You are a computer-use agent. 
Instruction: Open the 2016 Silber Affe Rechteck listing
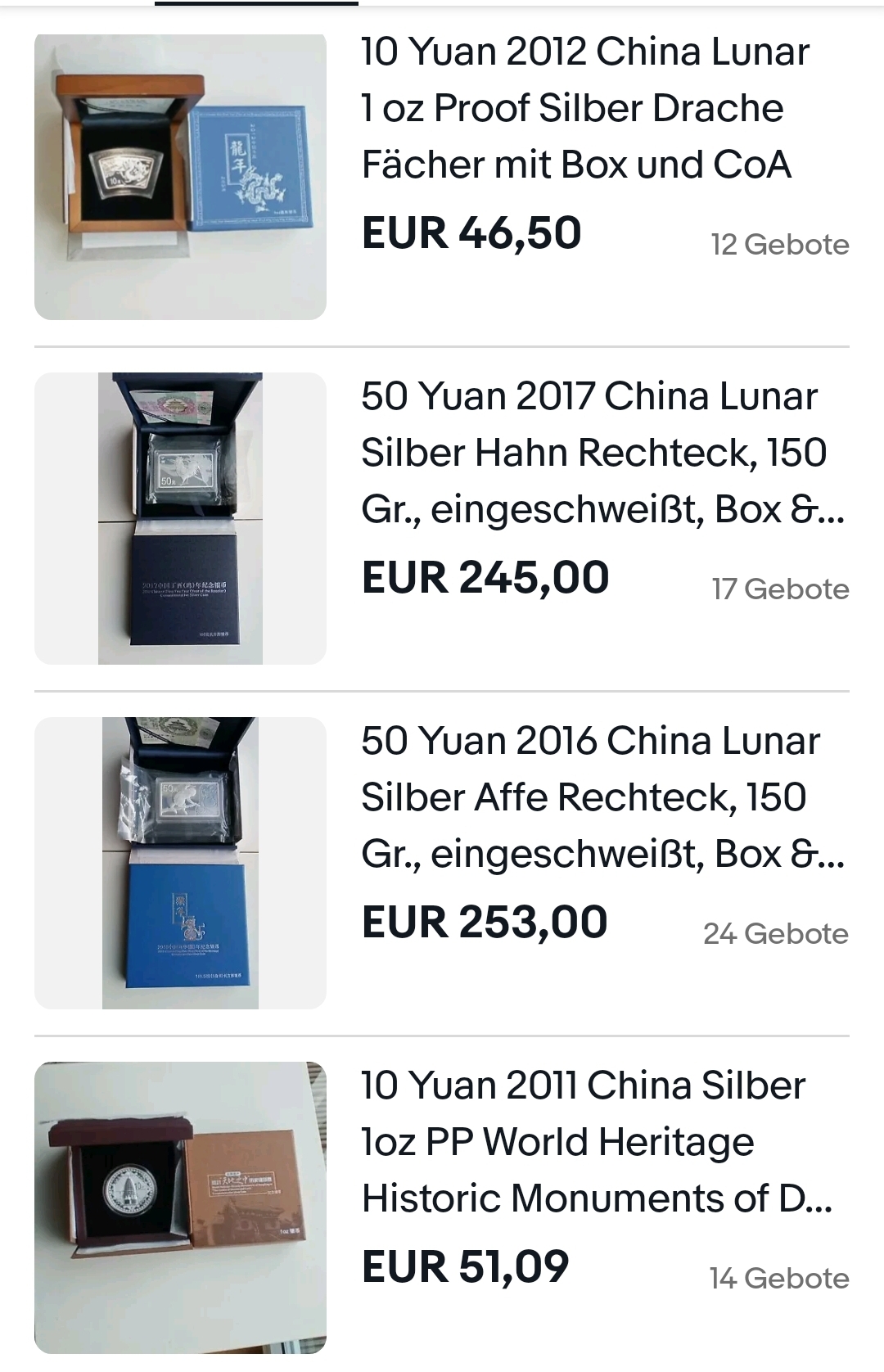pyautogui.click(x=593, y=797)
